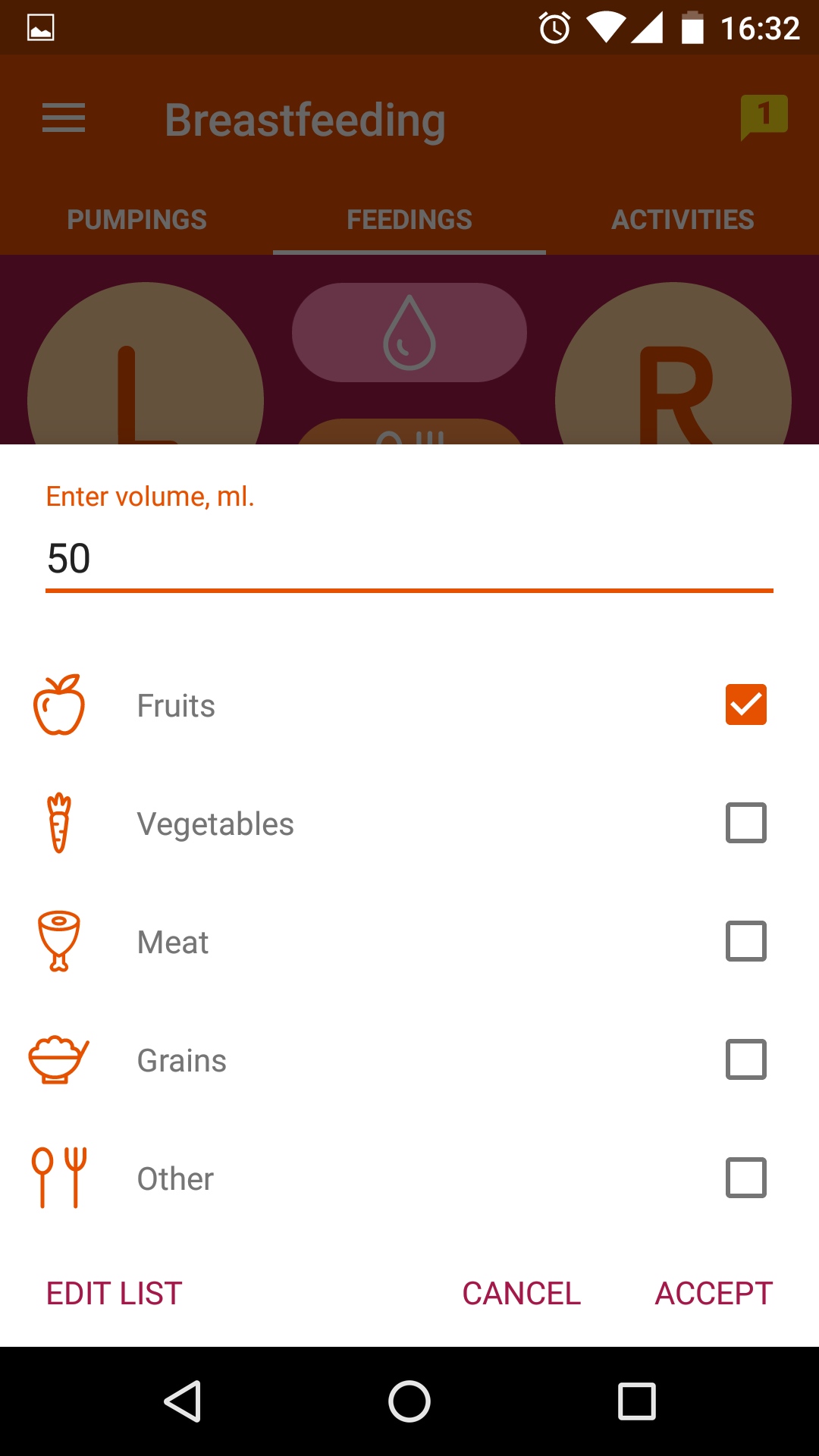Go to the home screen
819x1456 pixels.
(409, 1401)
